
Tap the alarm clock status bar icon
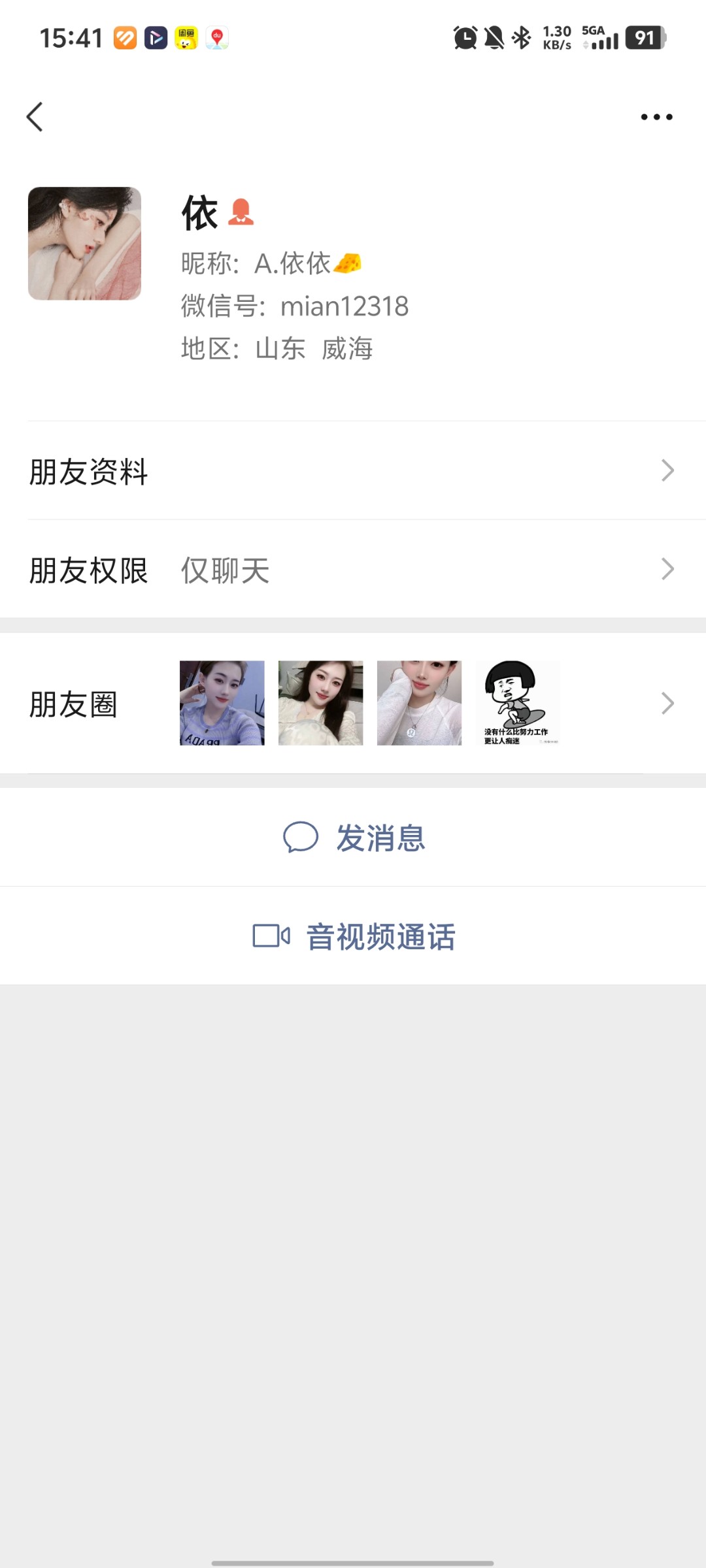(x=464, y=38)
